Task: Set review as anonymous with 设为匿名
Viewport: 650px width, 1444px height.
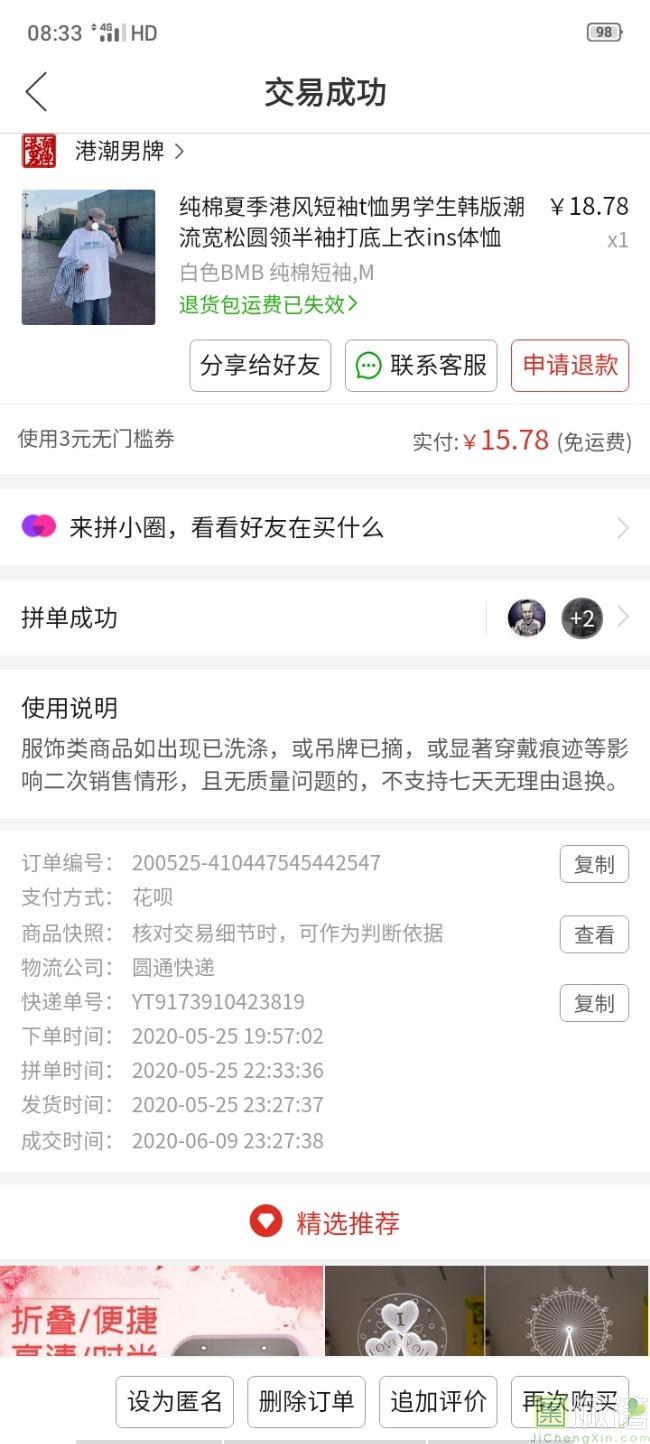Action: click(174, 1401)
